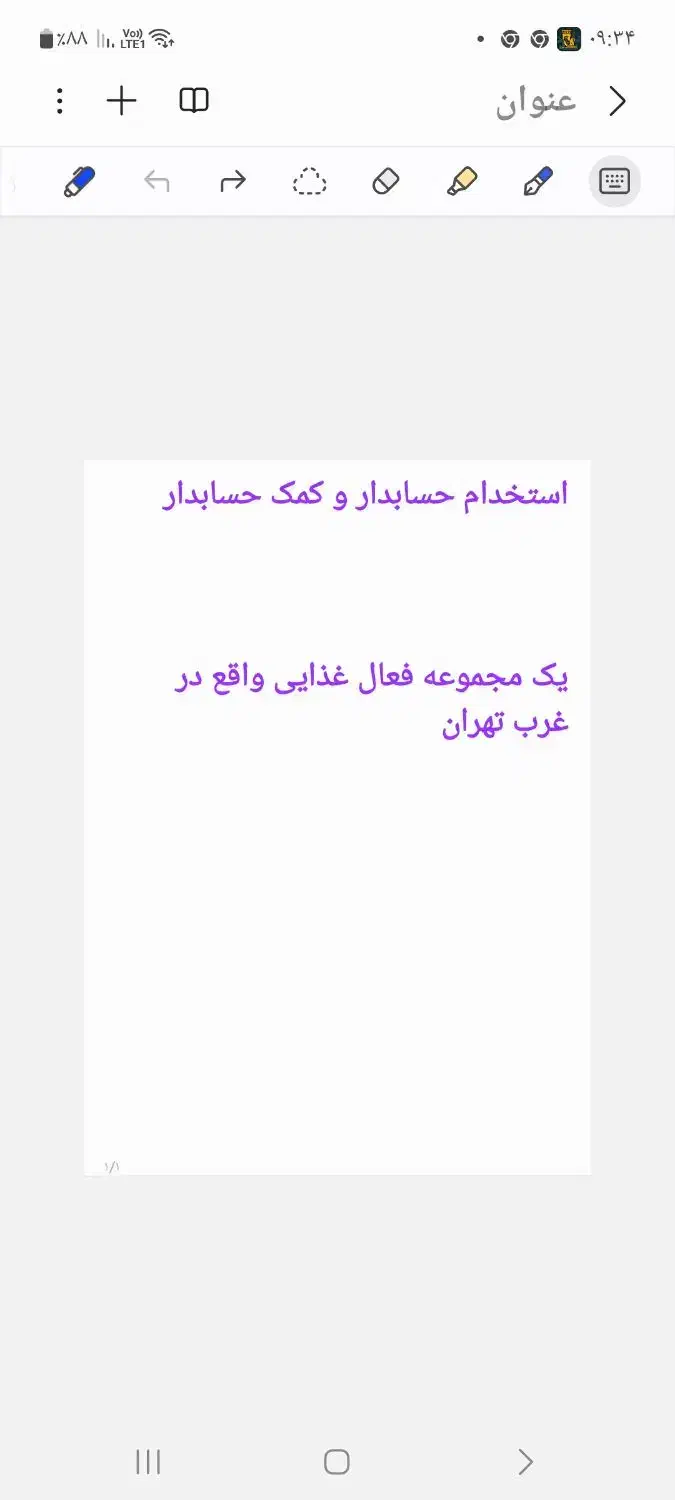Select the keyboard text input tool
This screenshot has height=1500, width=675.
pyautogui.click(x=614, y=182)
